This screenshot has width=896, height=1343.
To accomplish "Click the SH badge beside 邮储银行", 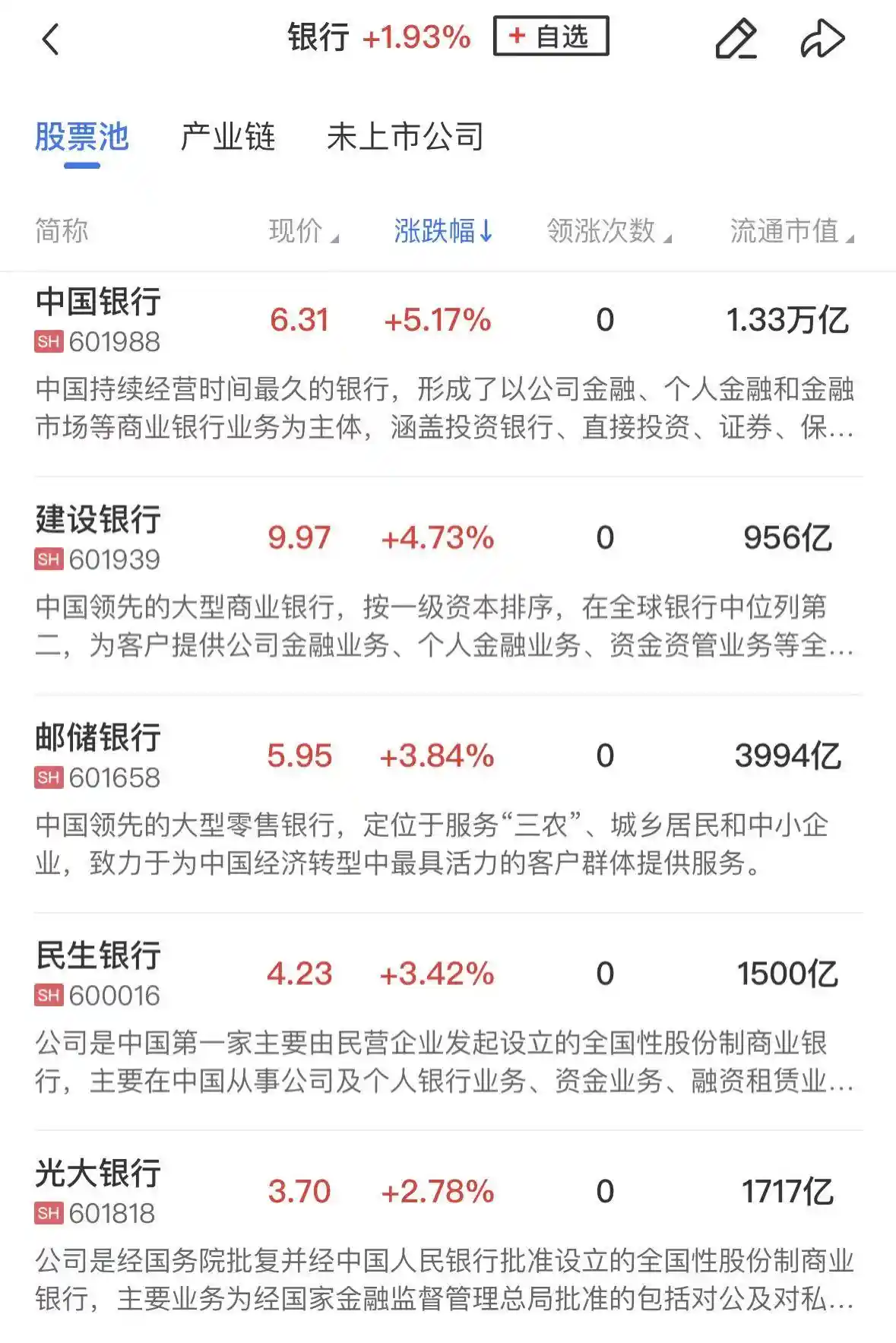I will (x=47, y=777).
